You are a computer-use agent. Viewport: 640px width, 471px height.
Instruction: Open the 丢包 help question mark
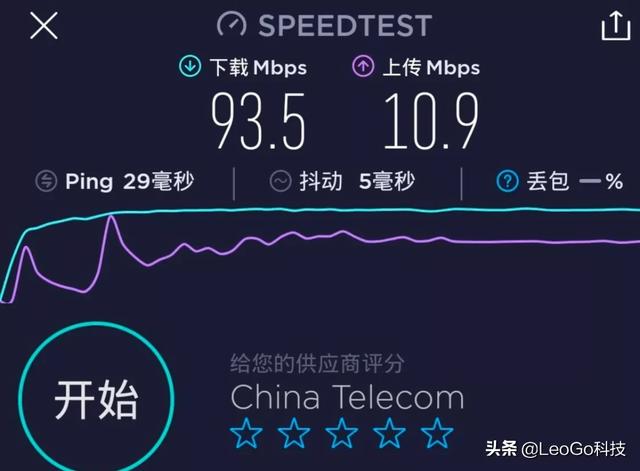509,181
